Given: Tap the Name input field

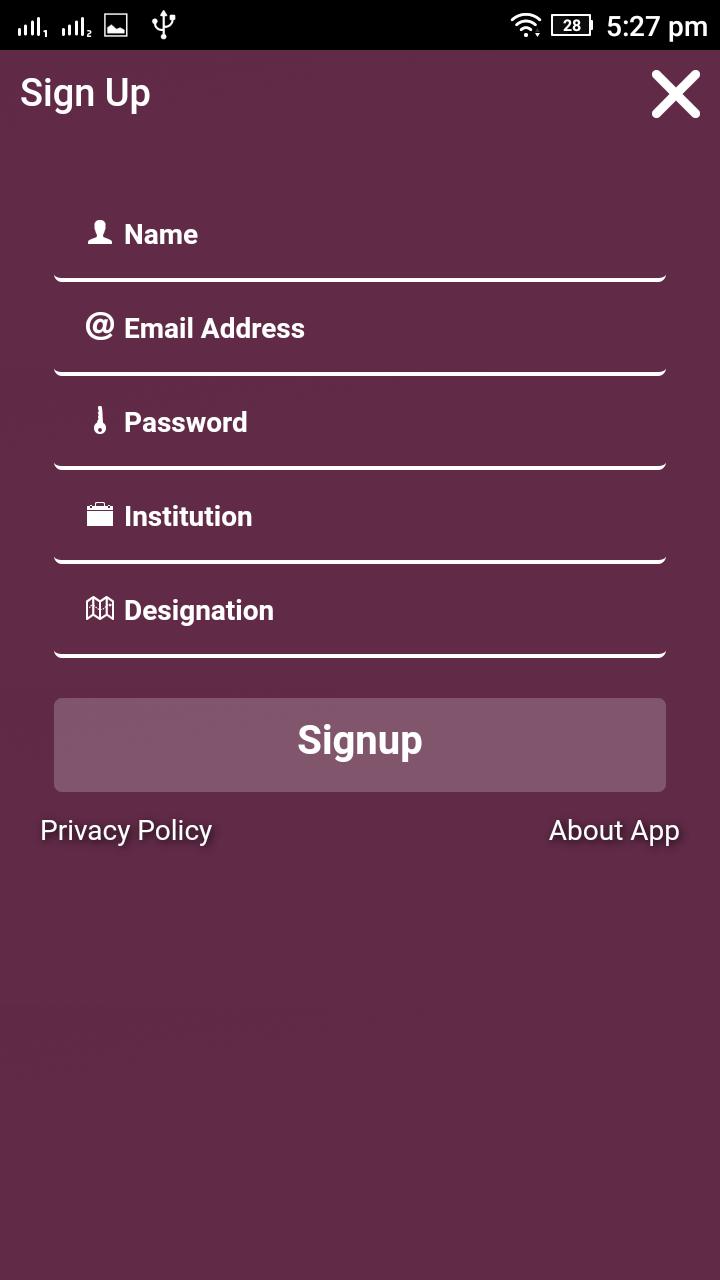Looking at the screenshot, I should click(x=360, y=236).
